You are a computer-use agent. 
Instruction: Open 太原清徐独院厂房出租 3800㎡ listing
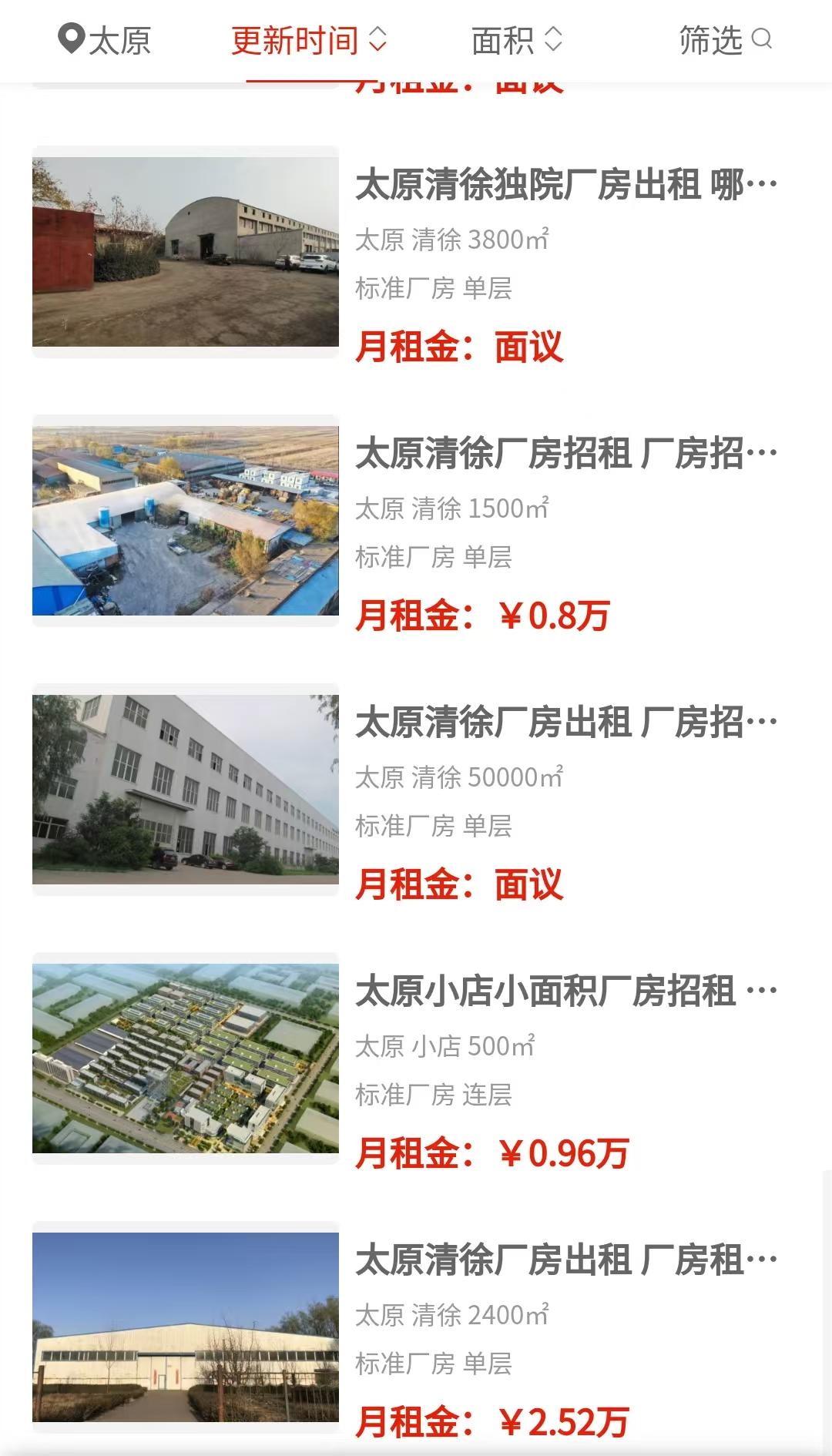click(565, 186)
